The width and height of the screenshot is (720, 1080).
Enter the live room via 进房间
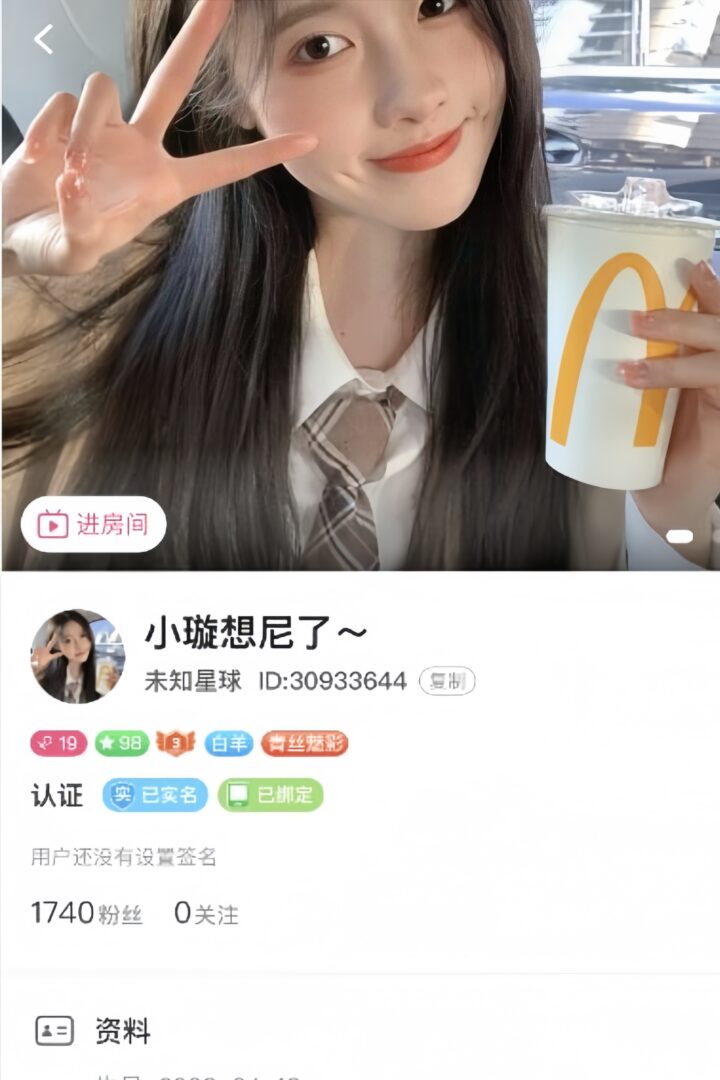94,524
